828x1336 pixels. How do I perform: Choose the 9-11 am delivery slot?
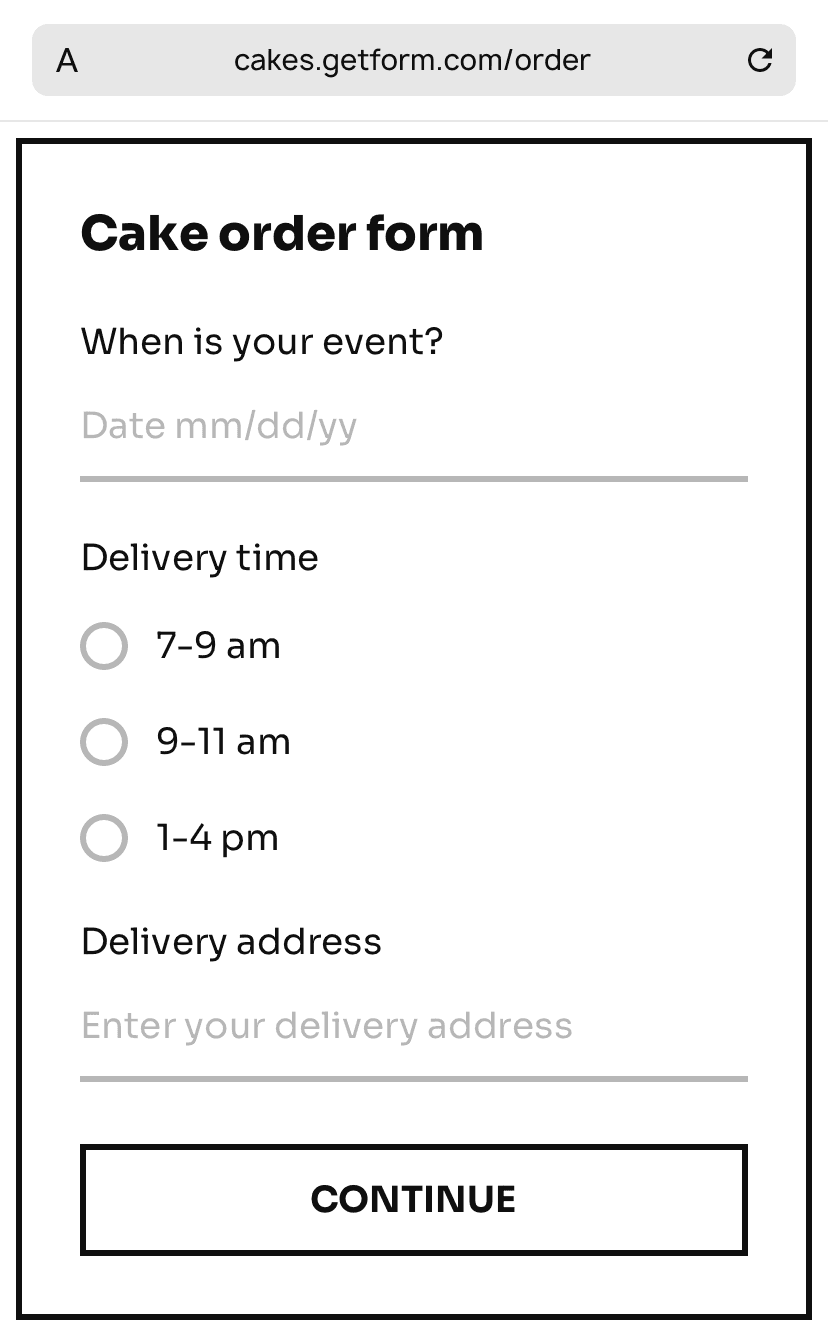point(104,742)
